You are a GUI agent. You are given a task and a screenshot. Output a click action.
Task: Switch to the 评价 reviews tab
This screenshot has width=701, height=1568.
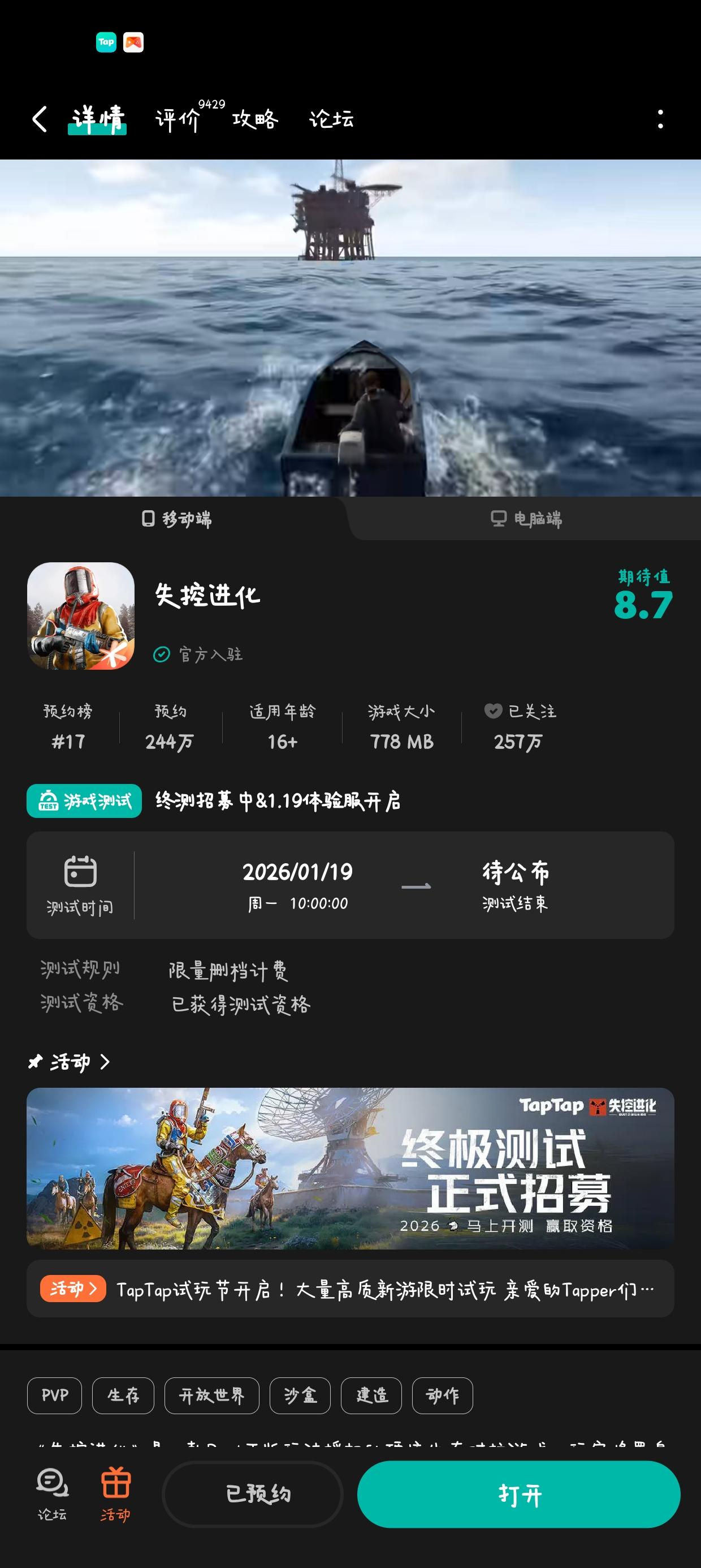pos(177,119)
